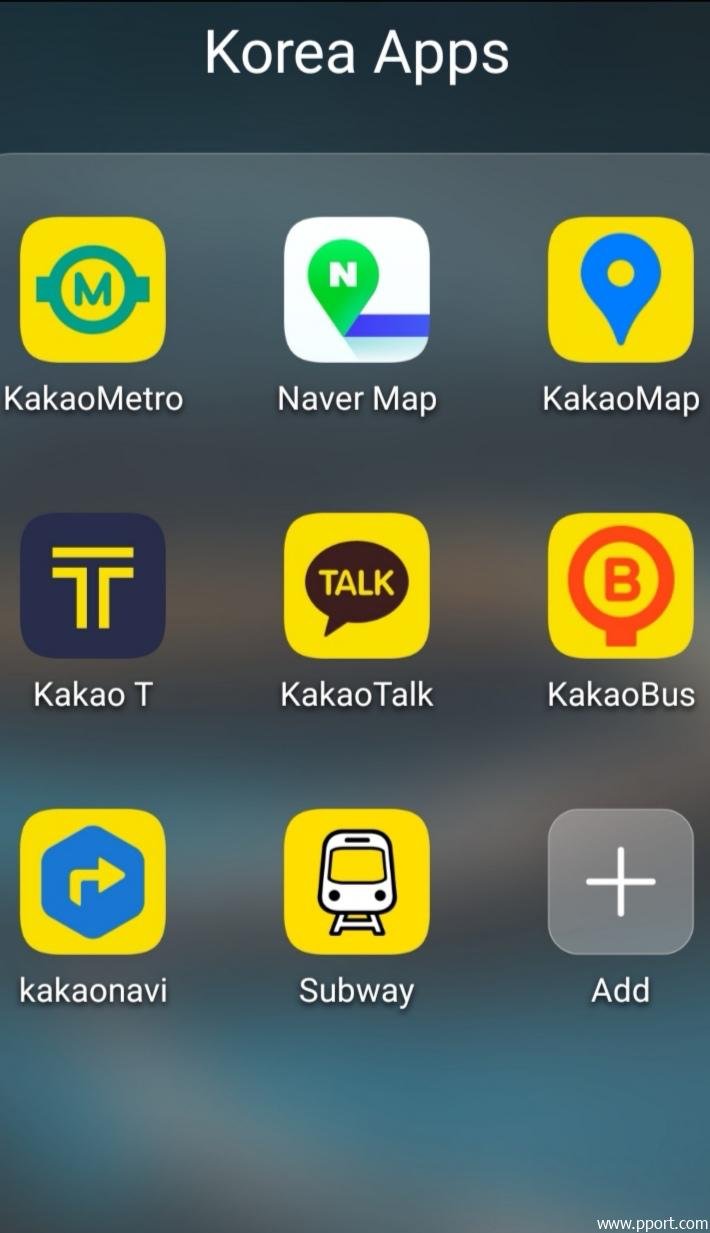Viewport: 710px width, 1233px height.
Task: Launch the Kakao T app
Action: [x=93, y=585]
